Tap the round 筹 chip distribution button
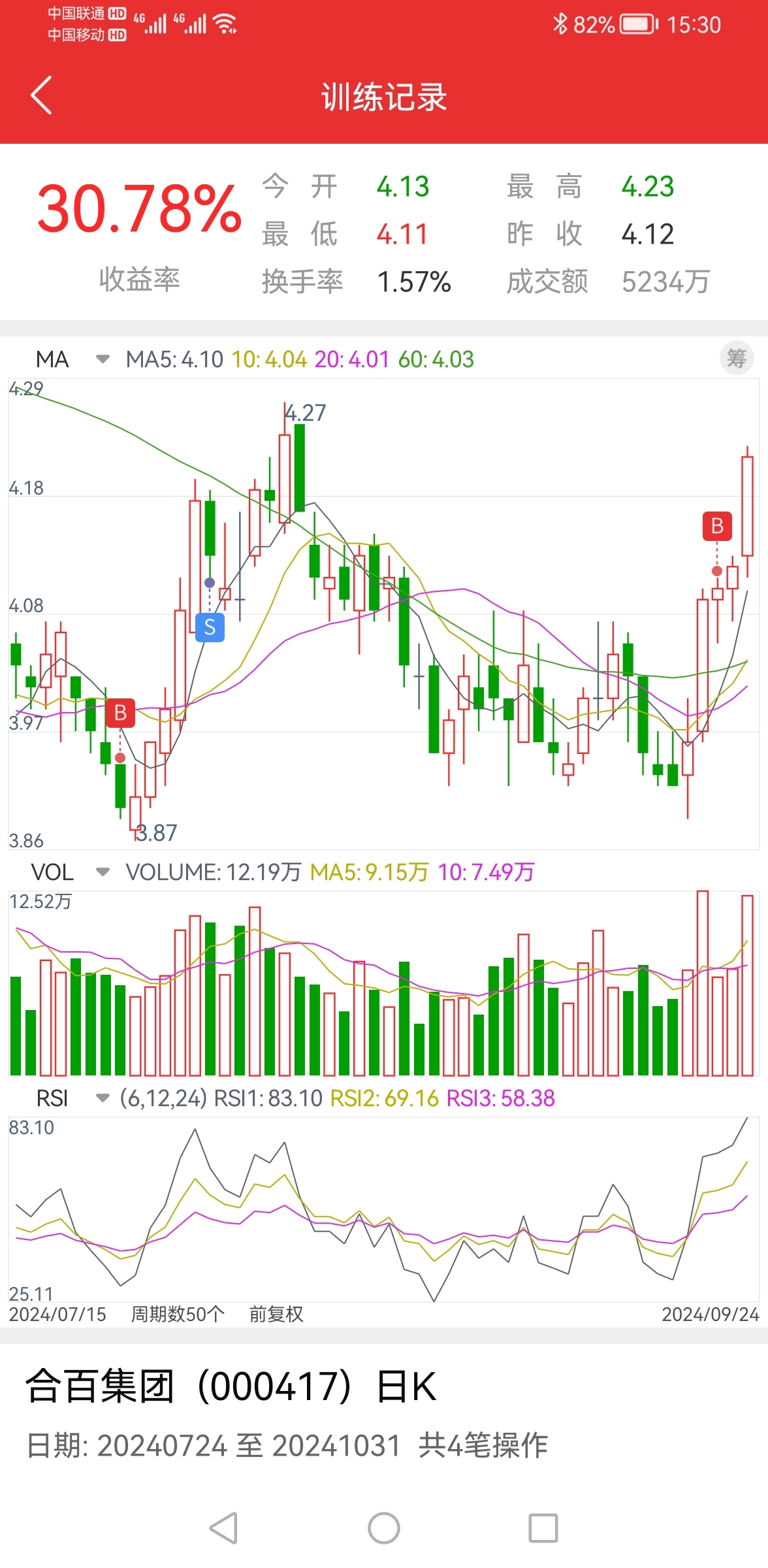This screenshot has height=1568, width=768. 736,358
